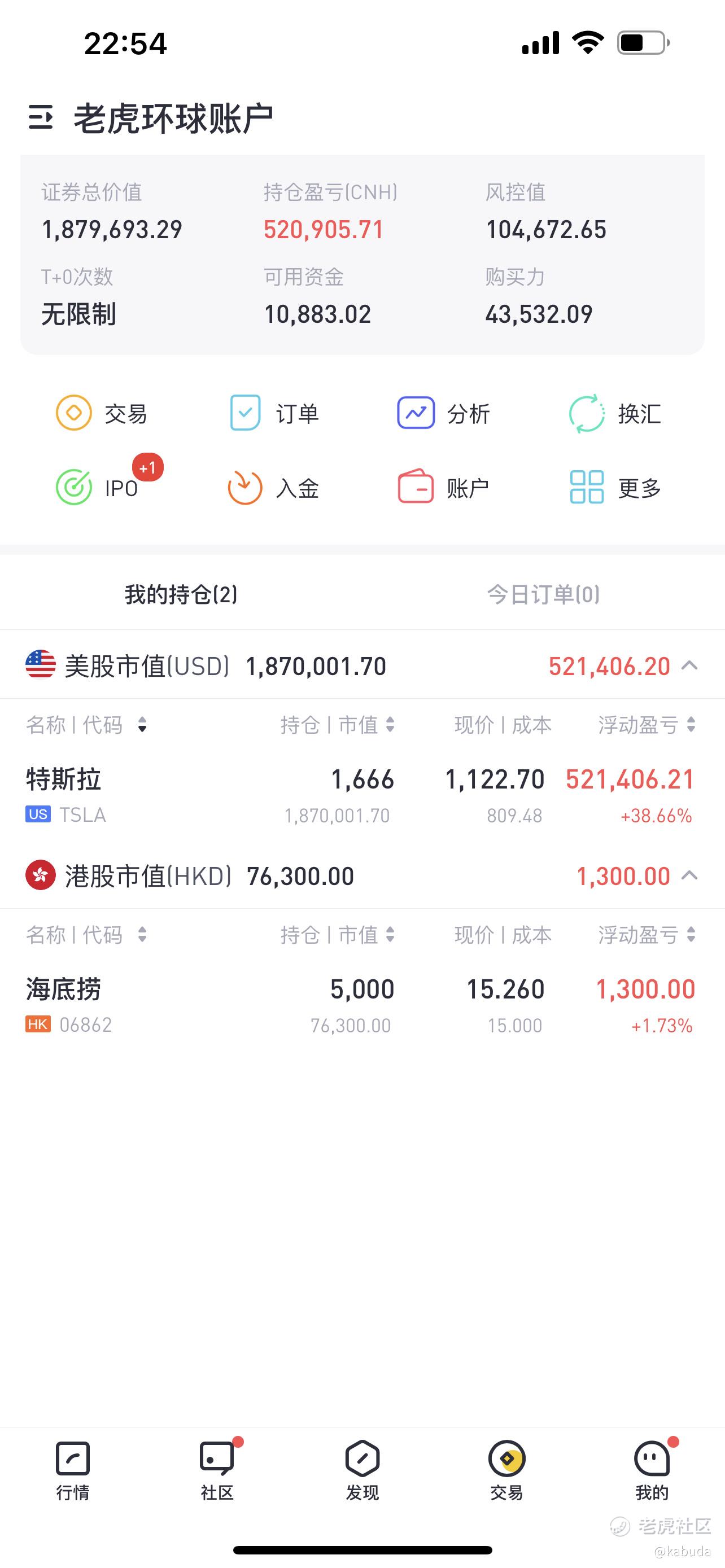Open the 账户 account shortcut
The width and height of the screenshot is (725, 1568).
[x=444, y=488]
